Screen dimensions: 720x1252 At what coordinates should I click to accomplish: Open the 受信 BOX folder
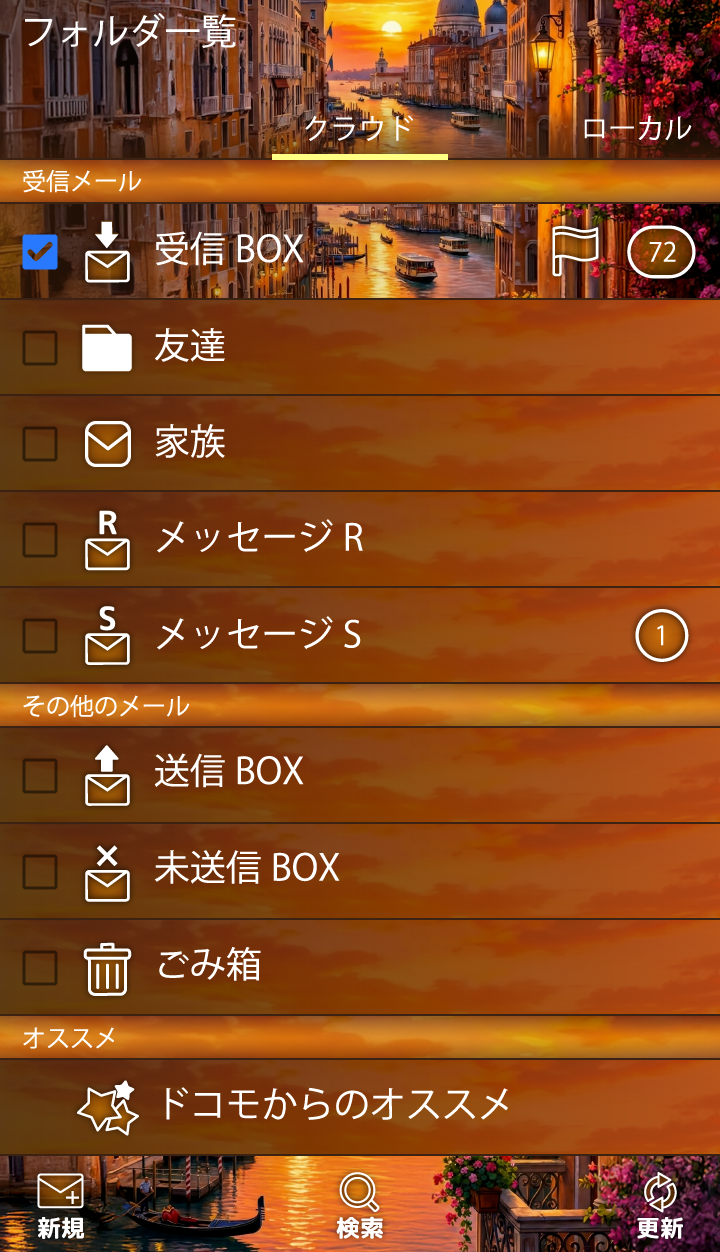click(x=230, y=250)
